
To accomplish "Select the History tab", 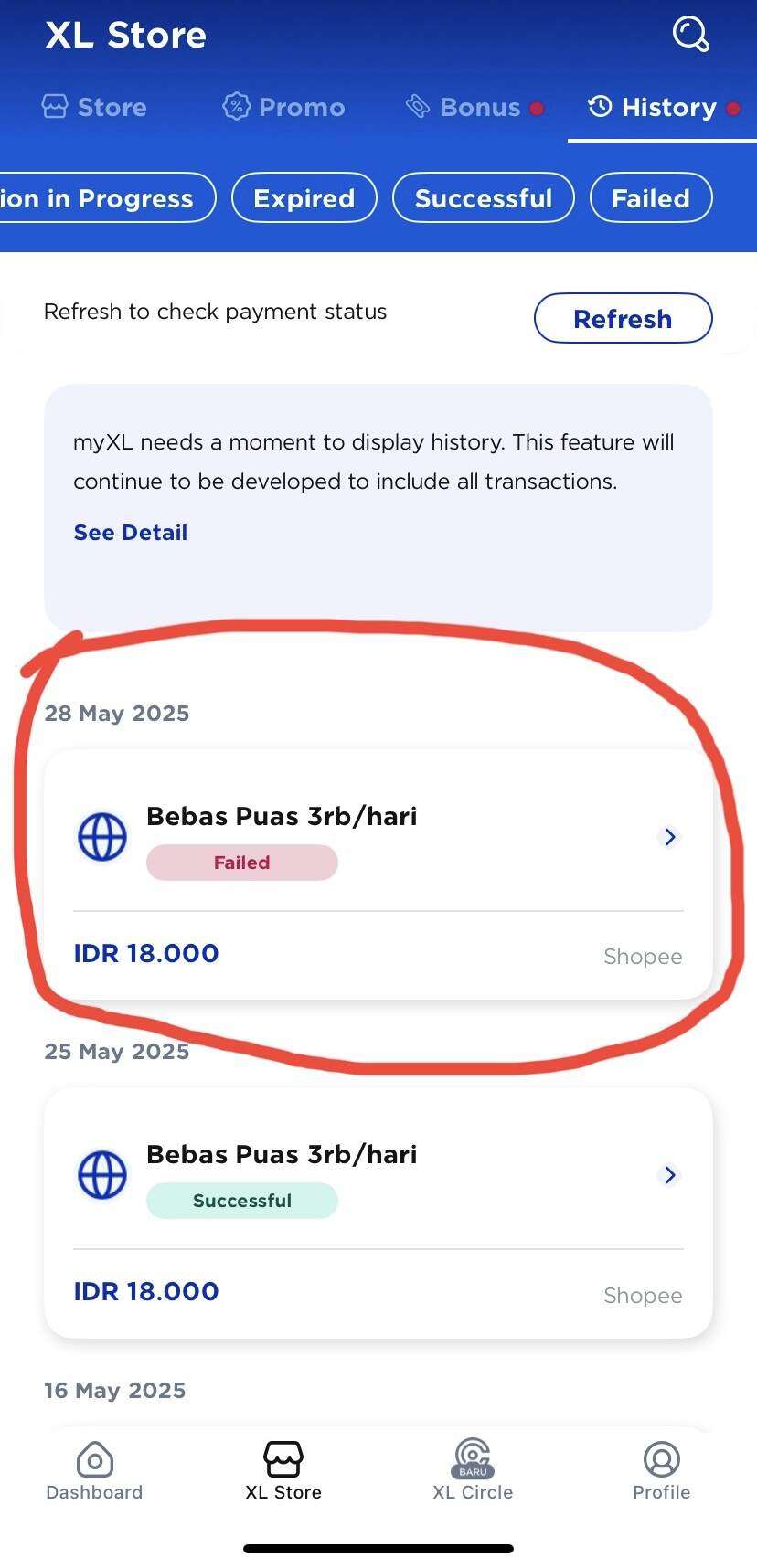I will coord(663,107).
